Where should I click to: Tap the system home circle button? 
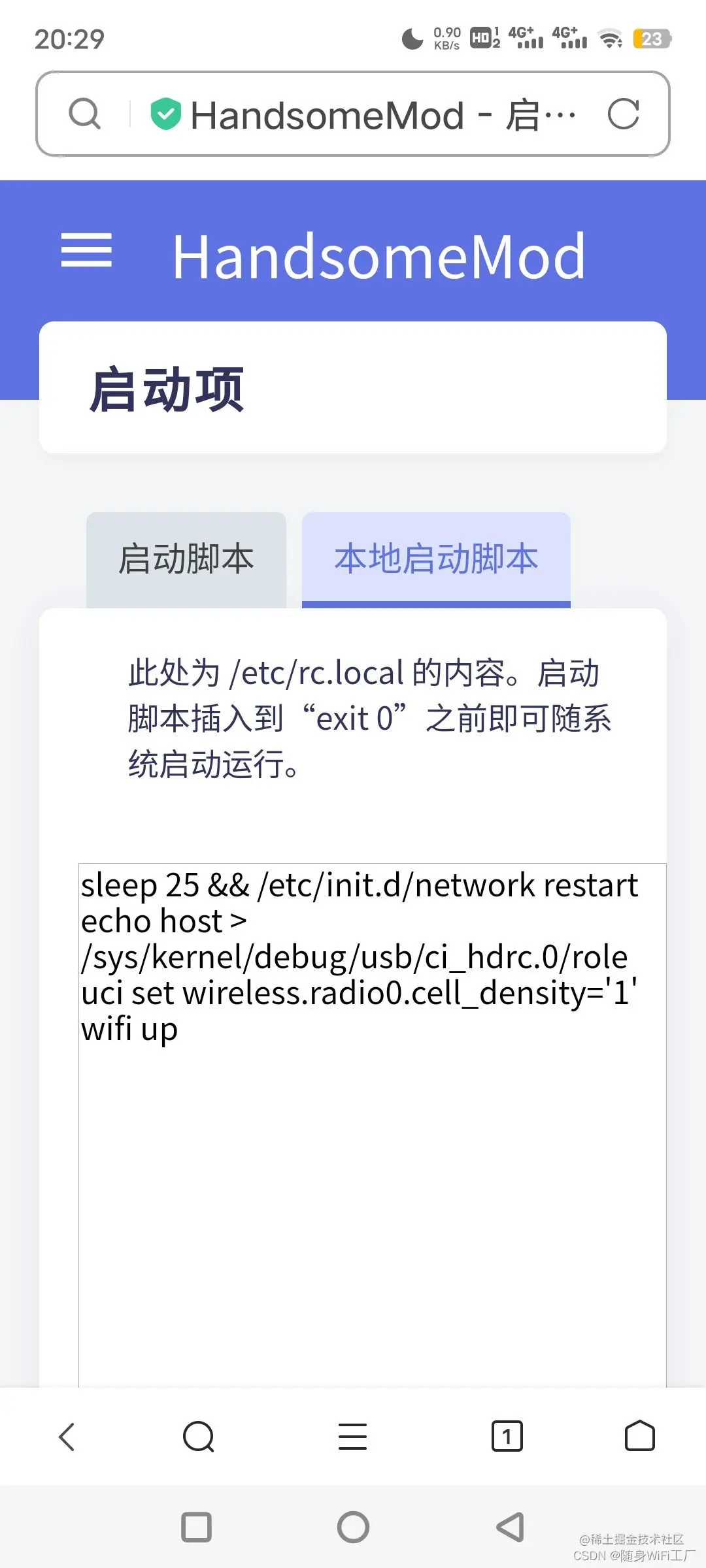click(353, 1527)
